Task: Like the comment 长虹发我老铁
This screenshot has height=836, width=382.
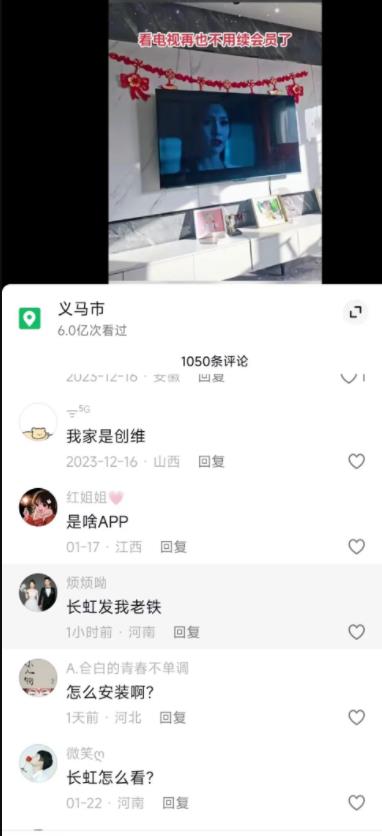Action: (356, 632)
